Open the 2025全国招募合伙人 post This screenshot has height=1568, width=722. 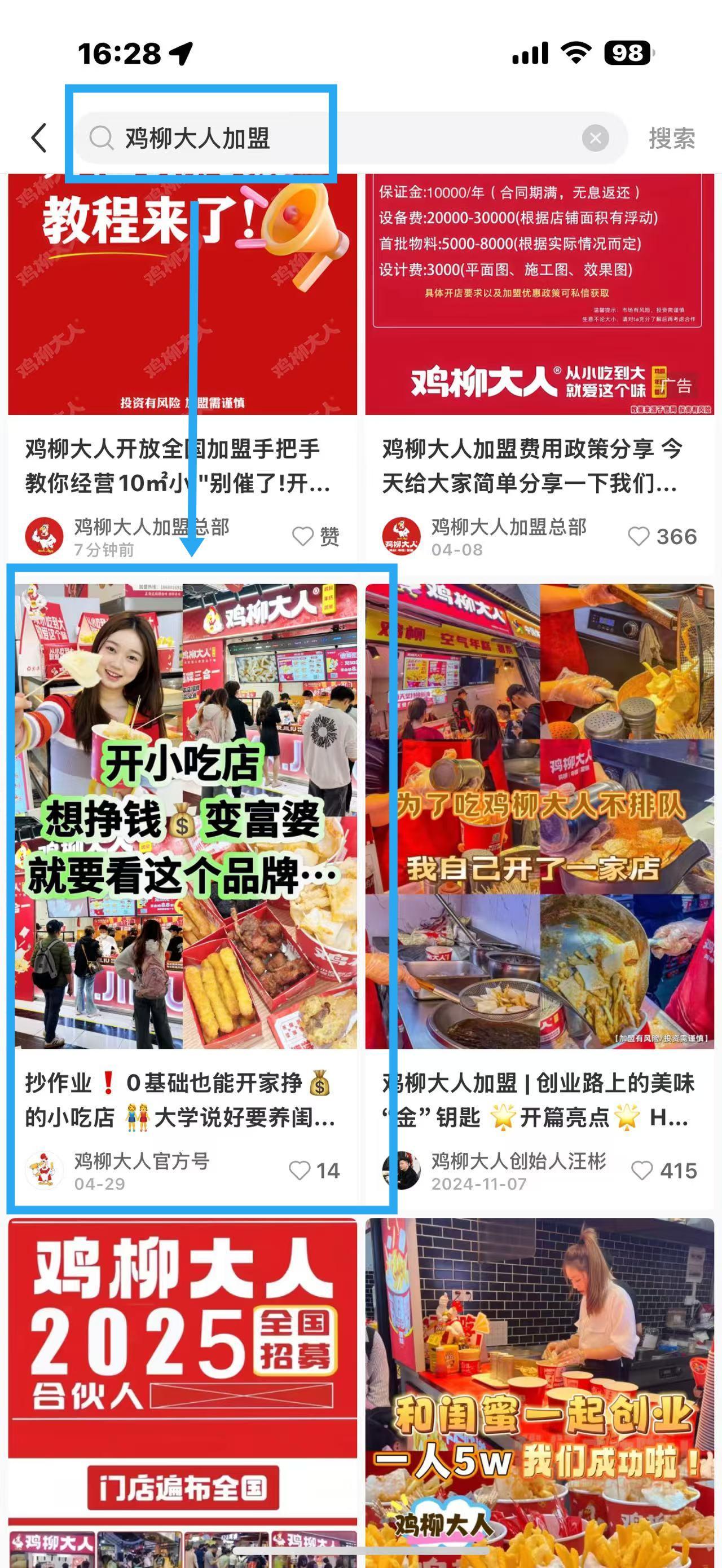182,1388
